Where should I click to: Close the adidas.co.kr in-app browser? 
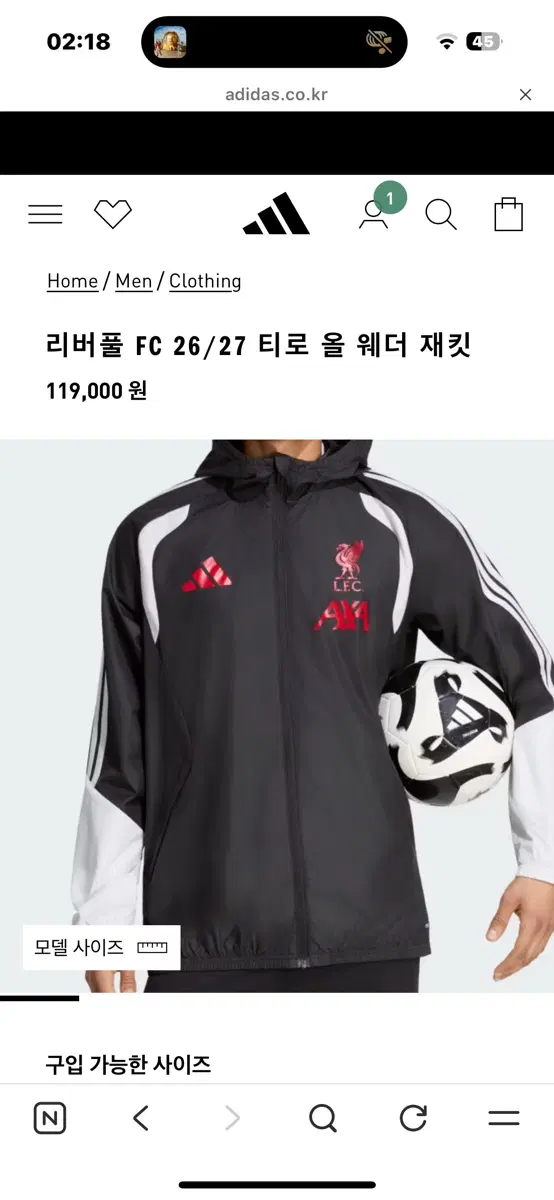[x=525, y=95]
